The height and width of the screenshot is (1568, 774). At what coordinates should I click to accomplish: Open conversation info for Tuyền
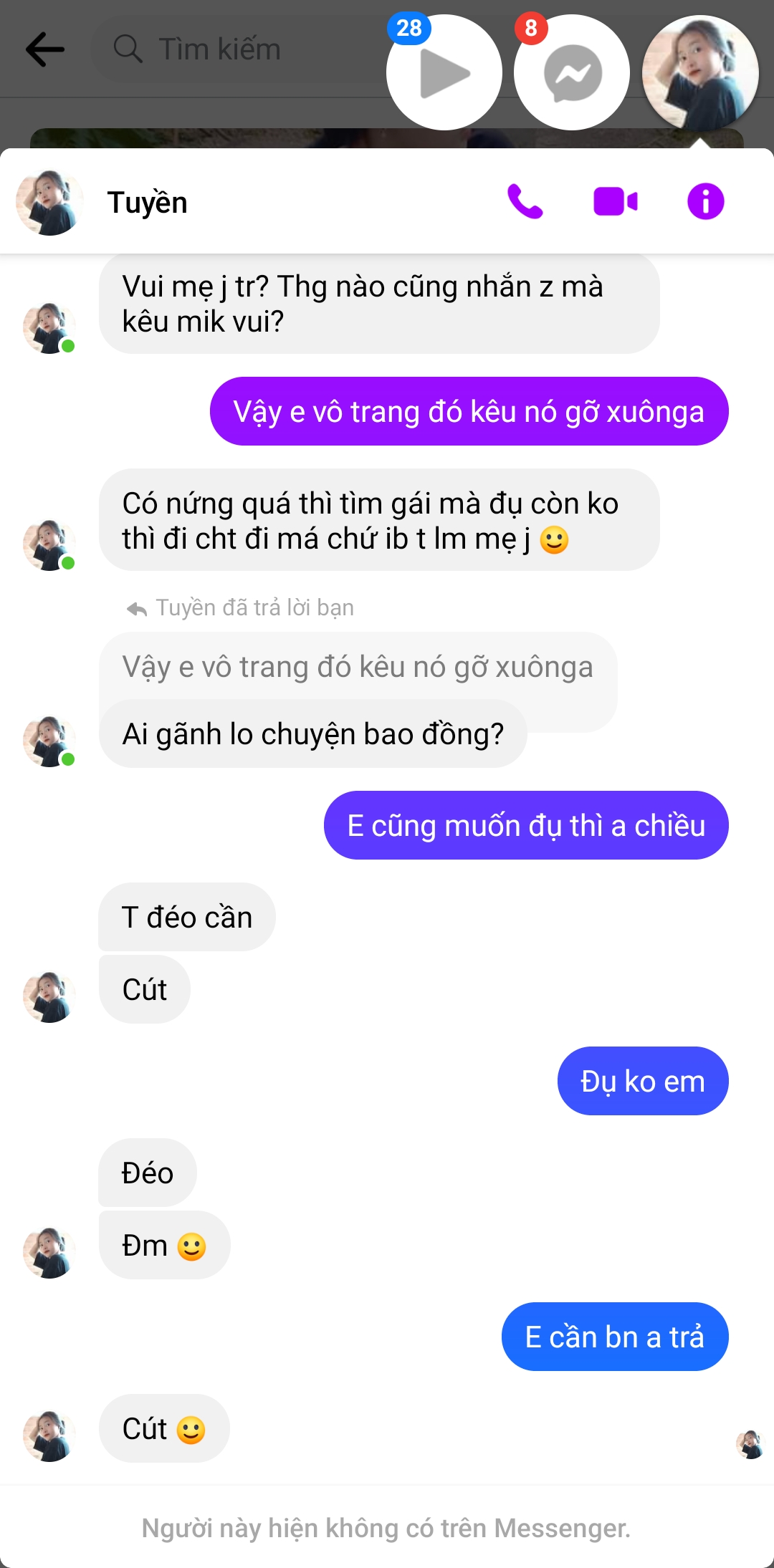click(706, 201)
